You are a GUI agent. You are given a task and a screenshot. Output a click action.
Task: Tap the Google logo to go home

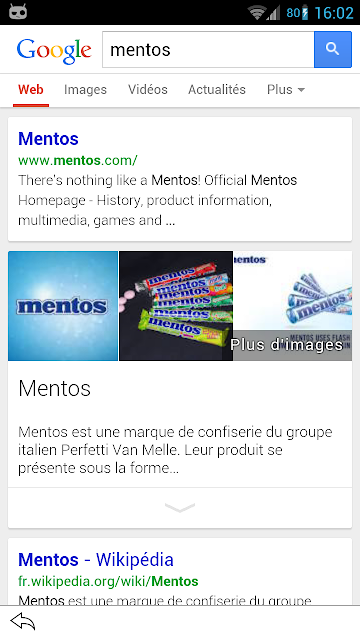[54, 51]
